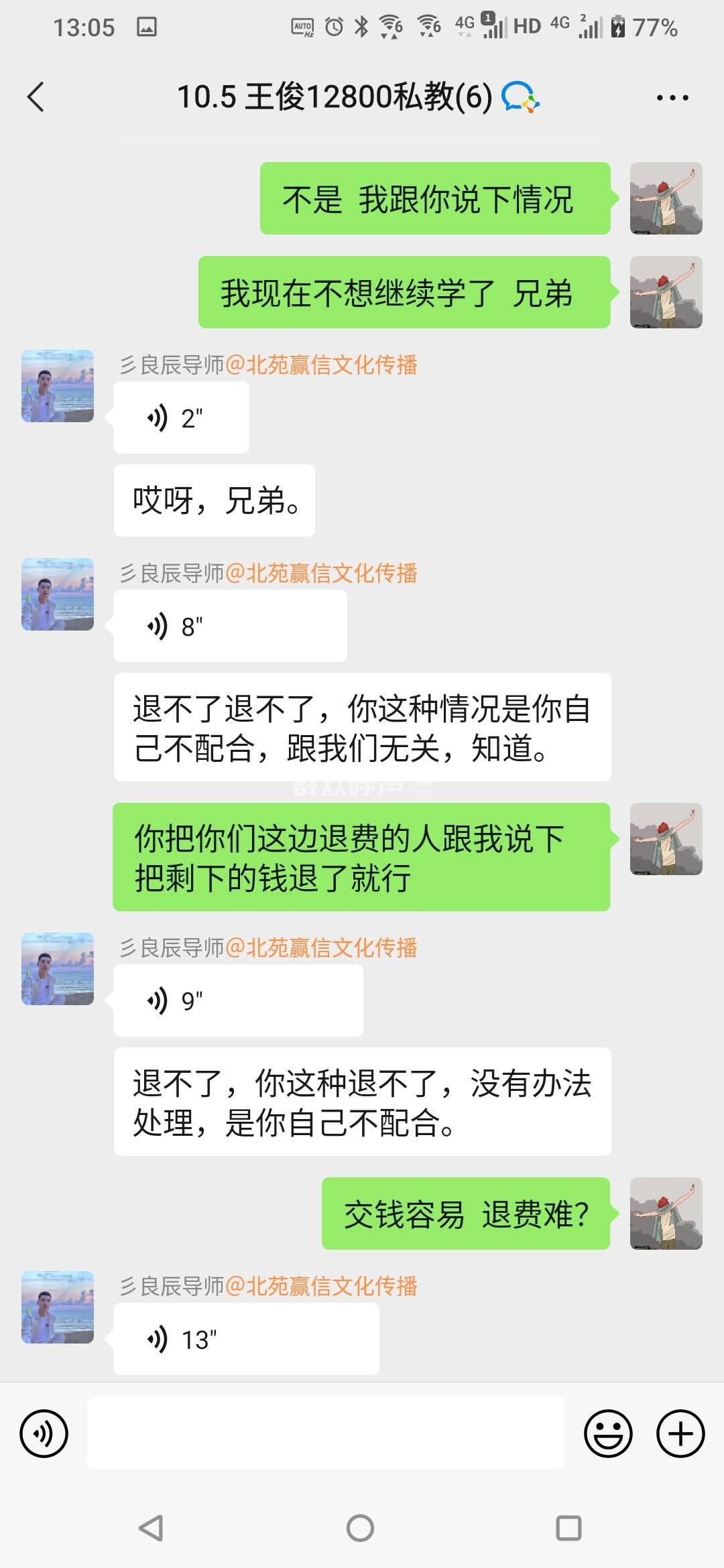Play the 13-second voice message
The height and width of the screenshot is (1568, 724).
[246, 1340]
